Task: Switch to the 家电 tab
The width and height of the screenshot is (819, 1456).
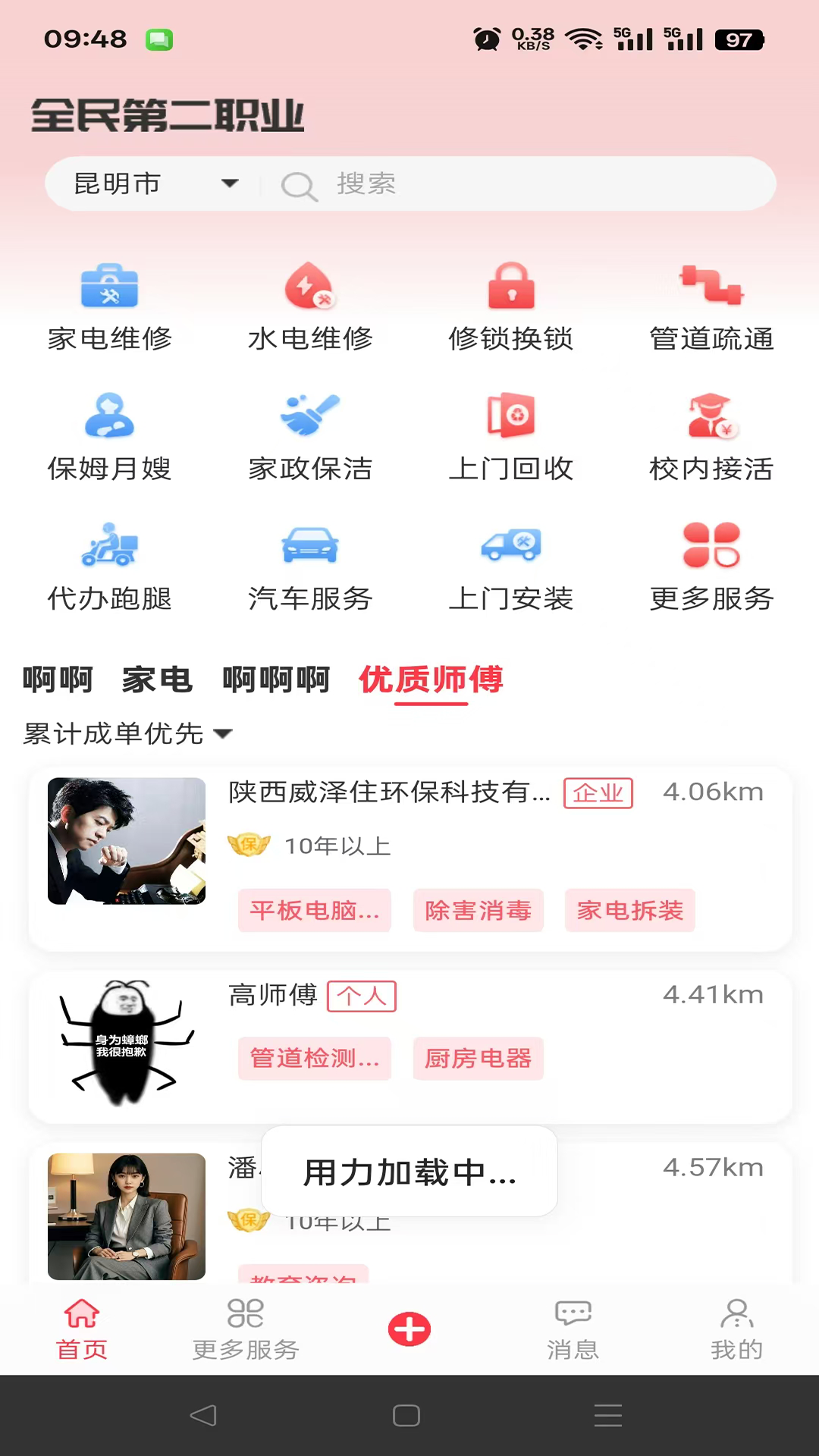Action: (x=157, y=679)
